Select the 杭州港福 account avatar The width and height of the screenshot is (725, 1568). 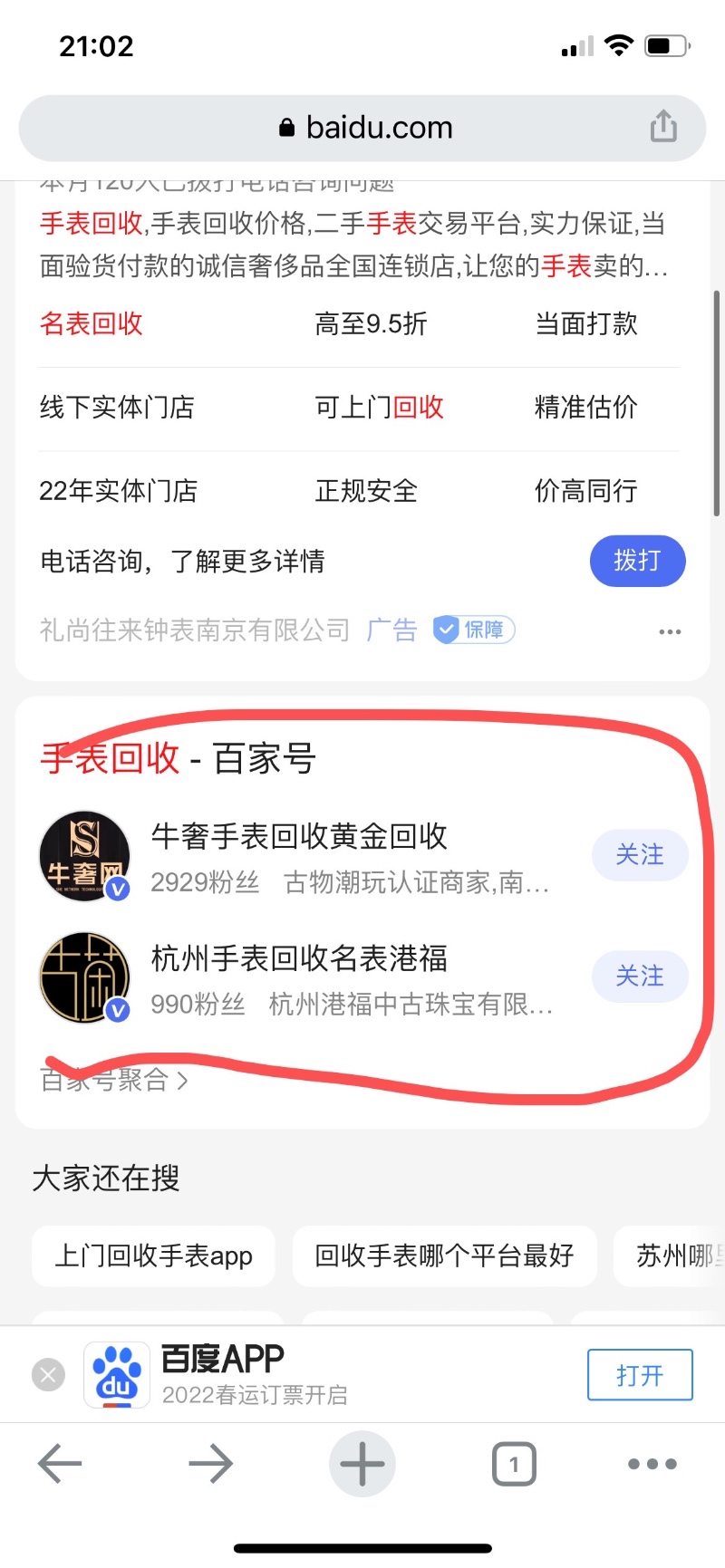(84, 977)
